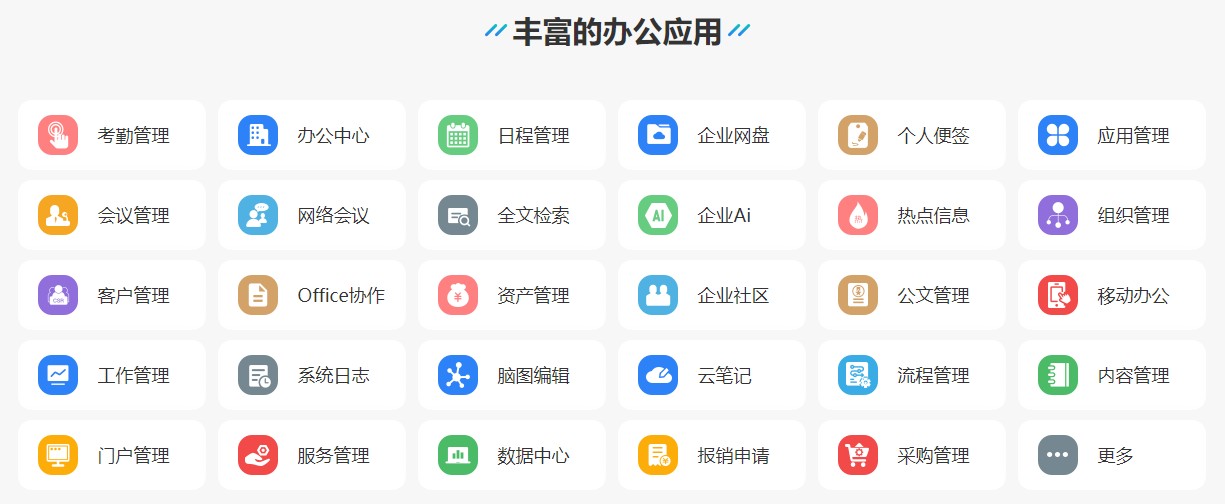1225x504 pixels.
Task: Open 客户管理 CRM tile
Action: [x=111, y=295]
